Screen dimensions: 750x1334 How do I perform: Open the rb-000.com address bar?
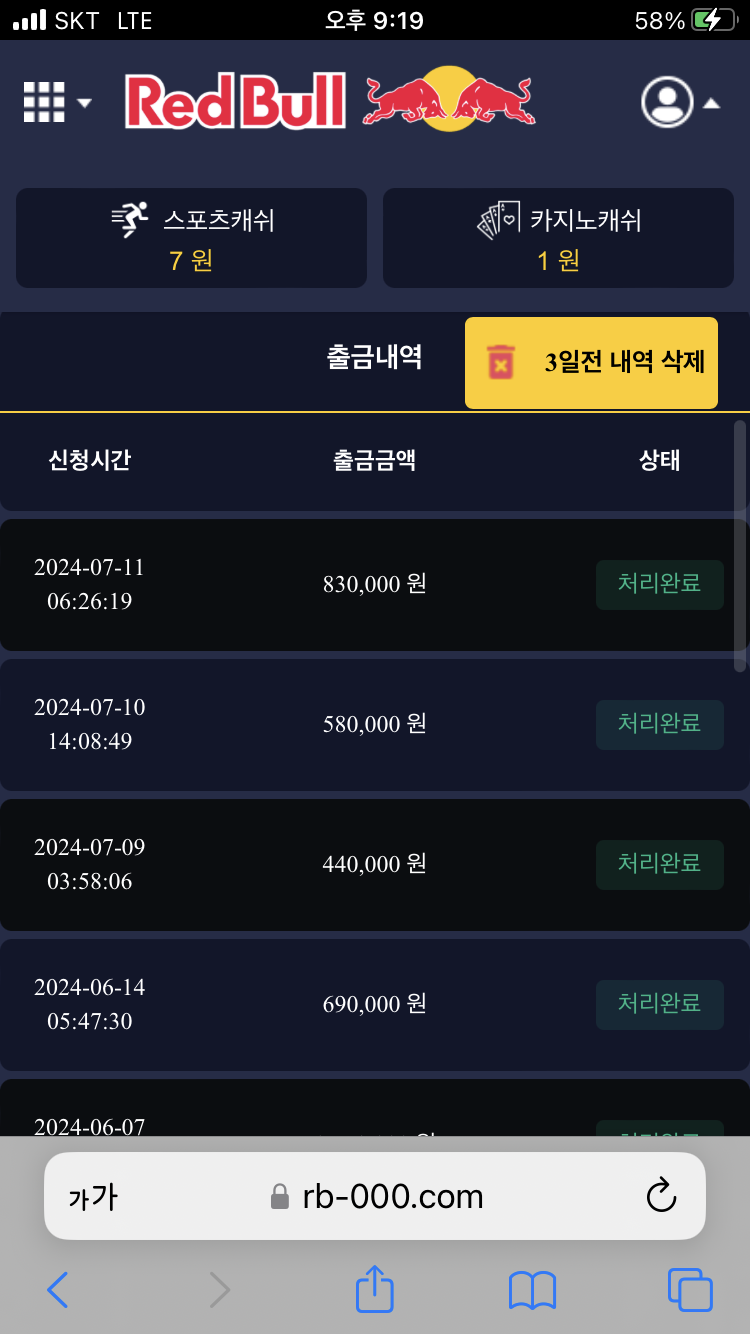(390, 1196)
